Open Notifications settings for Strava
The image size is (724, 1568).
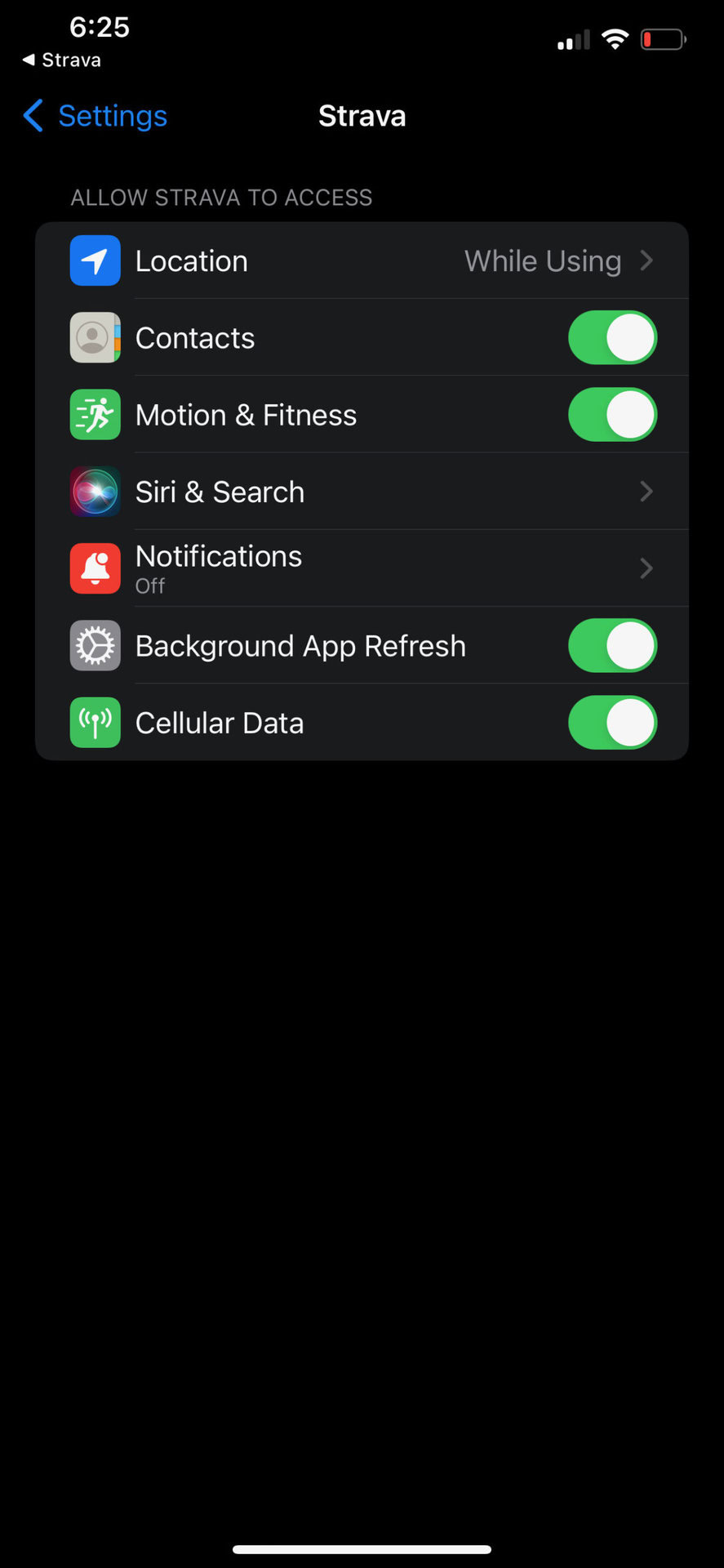[362, 568]
